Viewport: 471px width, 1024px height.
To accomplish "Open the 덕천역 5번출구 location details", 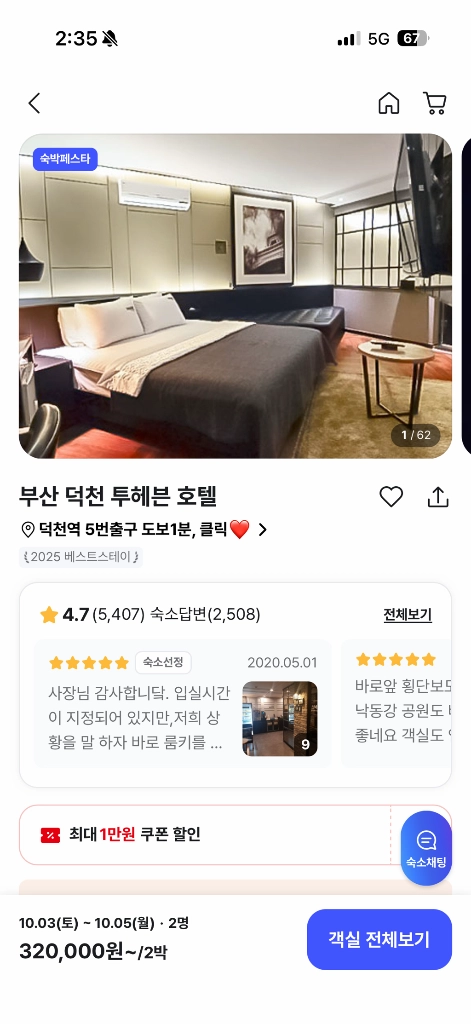I will point(144,530).
